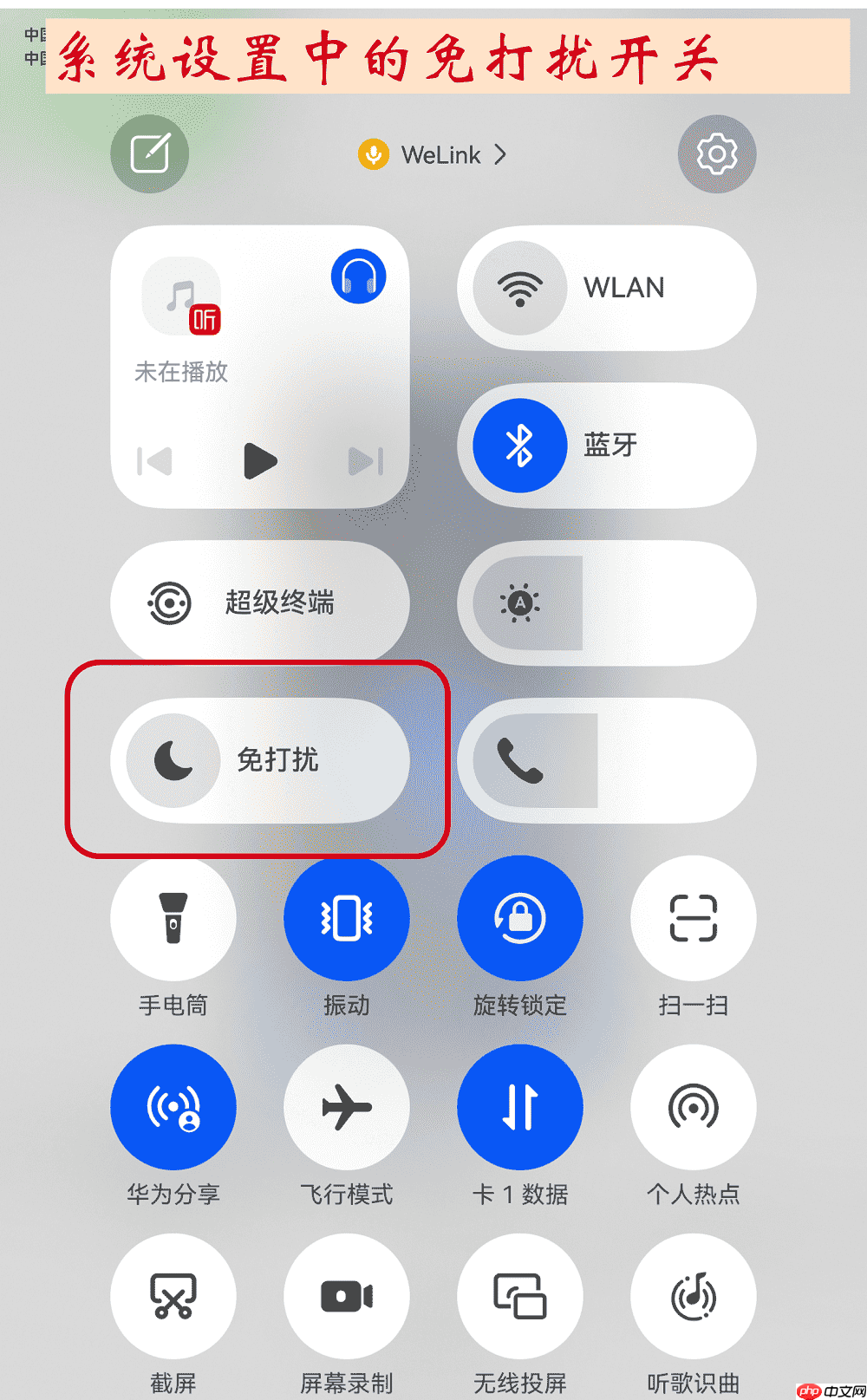This screenshot has height=1400, width=867.
Task: Disable vibration (振动) mode
Action: (x=346, y=918)
